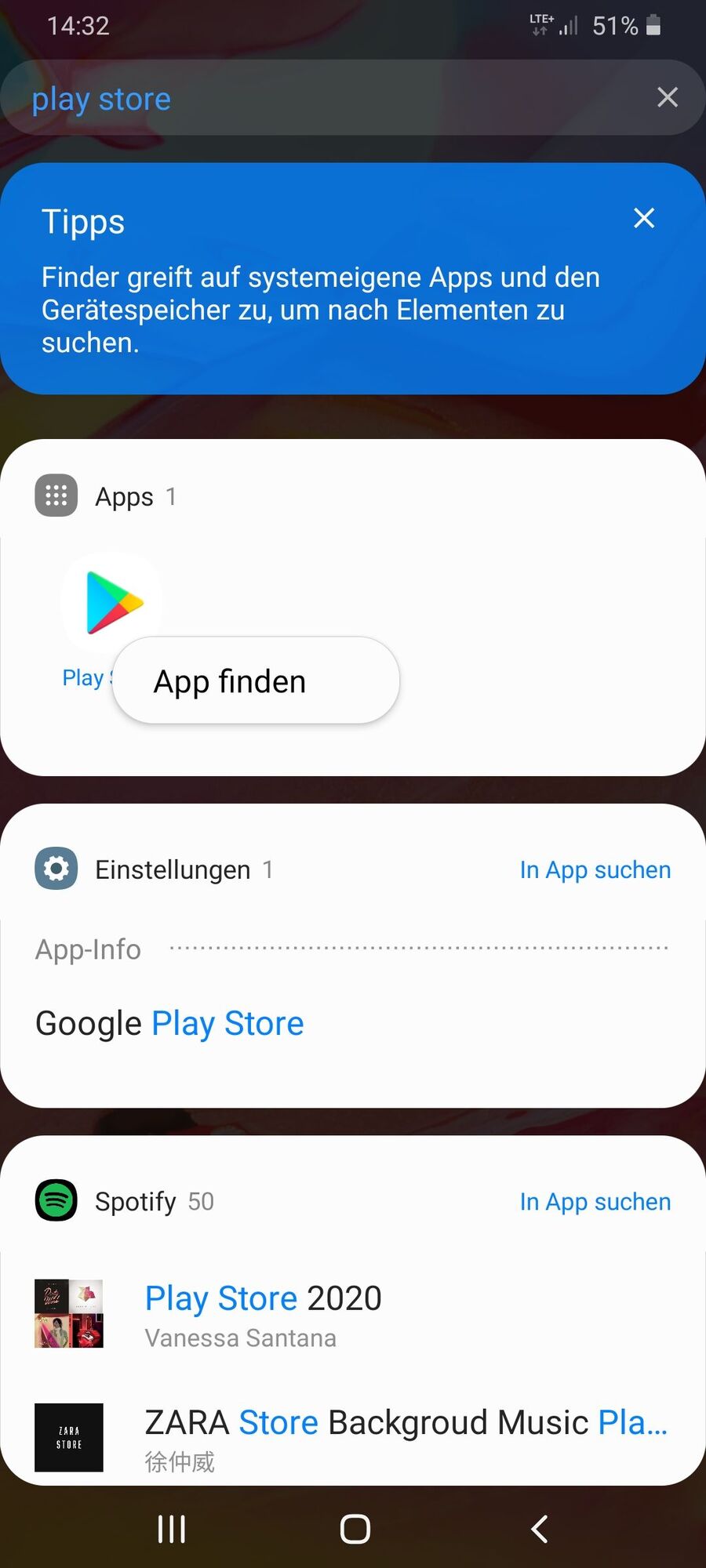
Task: Clear the "play store" search text
Action: click(667, 97)
